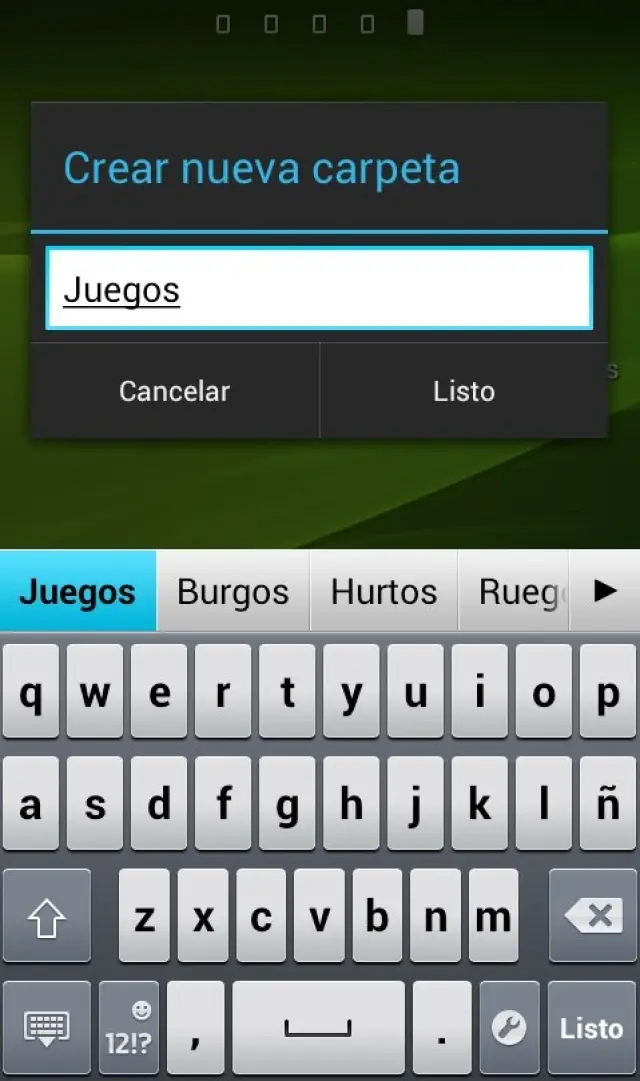This screenshot has width=640, height=1081.
Task: Pick the Burgos word suggestion
Action: [233, 592]
